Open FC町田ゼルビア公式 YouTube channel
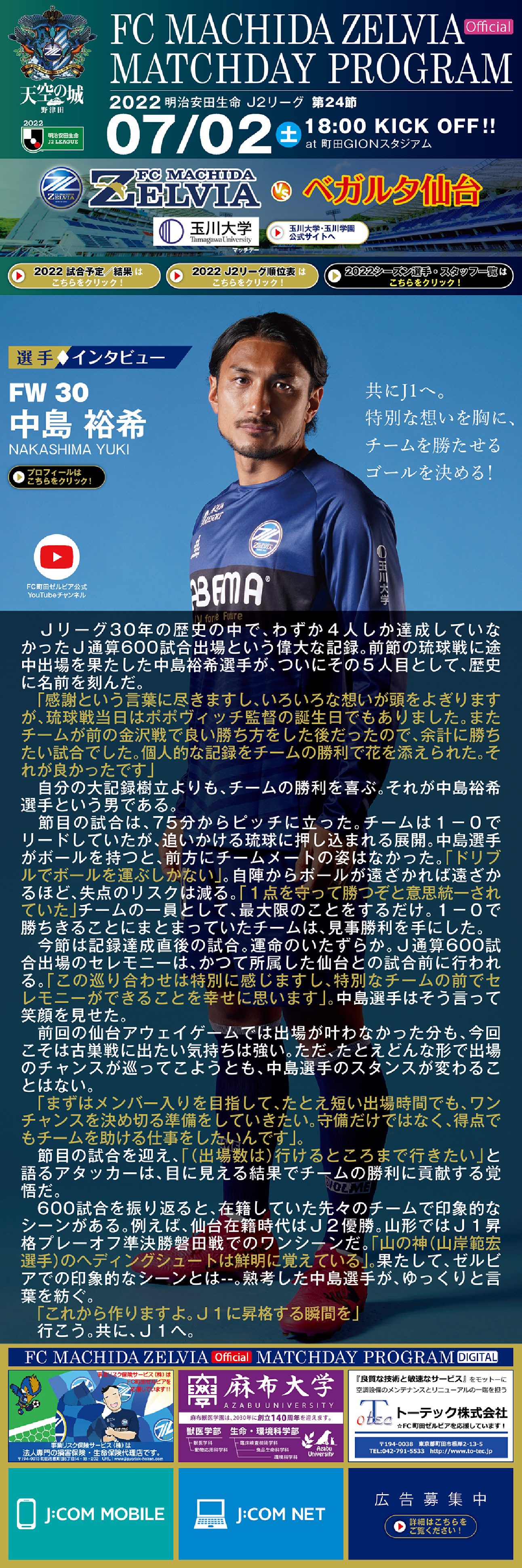This screenshot has width=522, height=1568. 57,556
